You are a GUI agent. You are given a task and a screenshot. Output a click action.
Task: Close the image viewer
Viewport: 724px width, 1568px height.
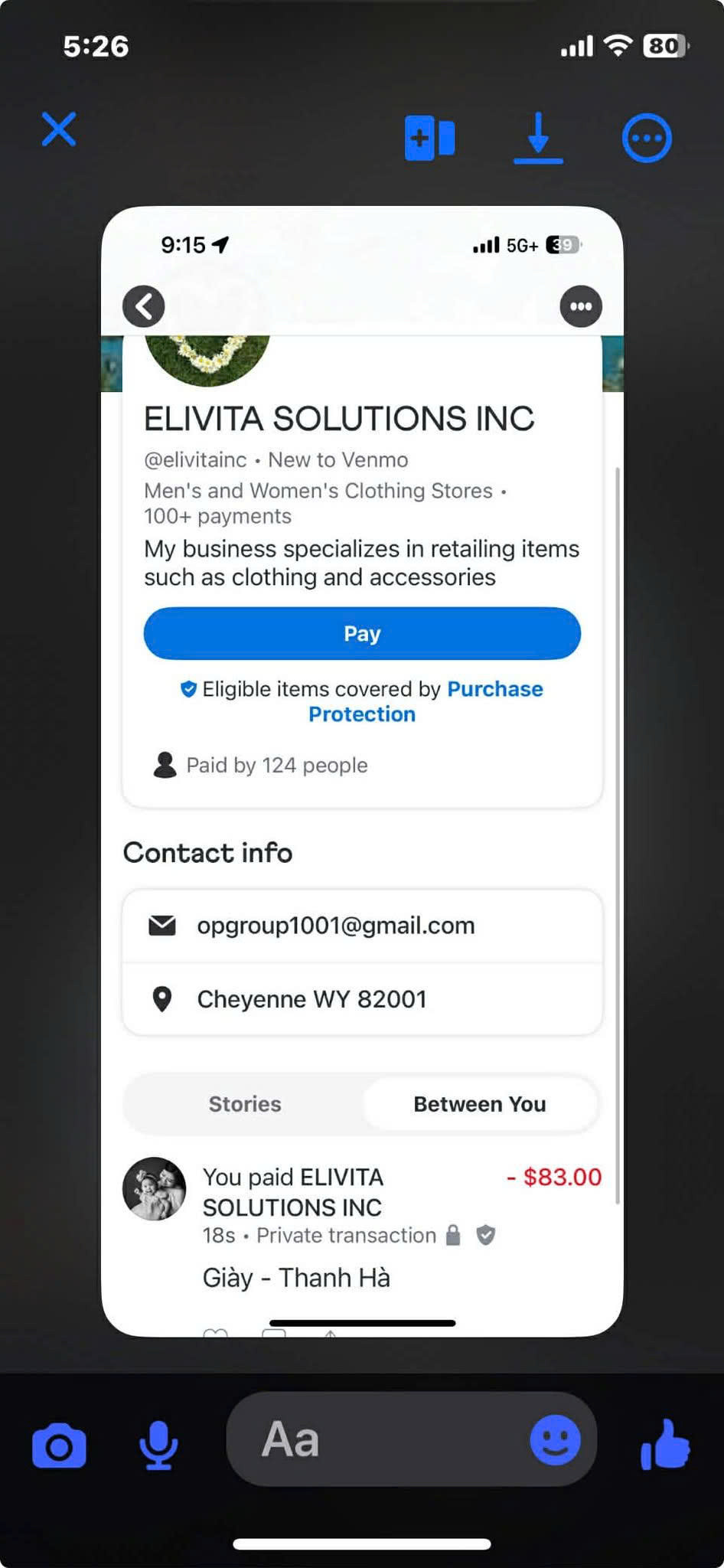coord(59,129)
